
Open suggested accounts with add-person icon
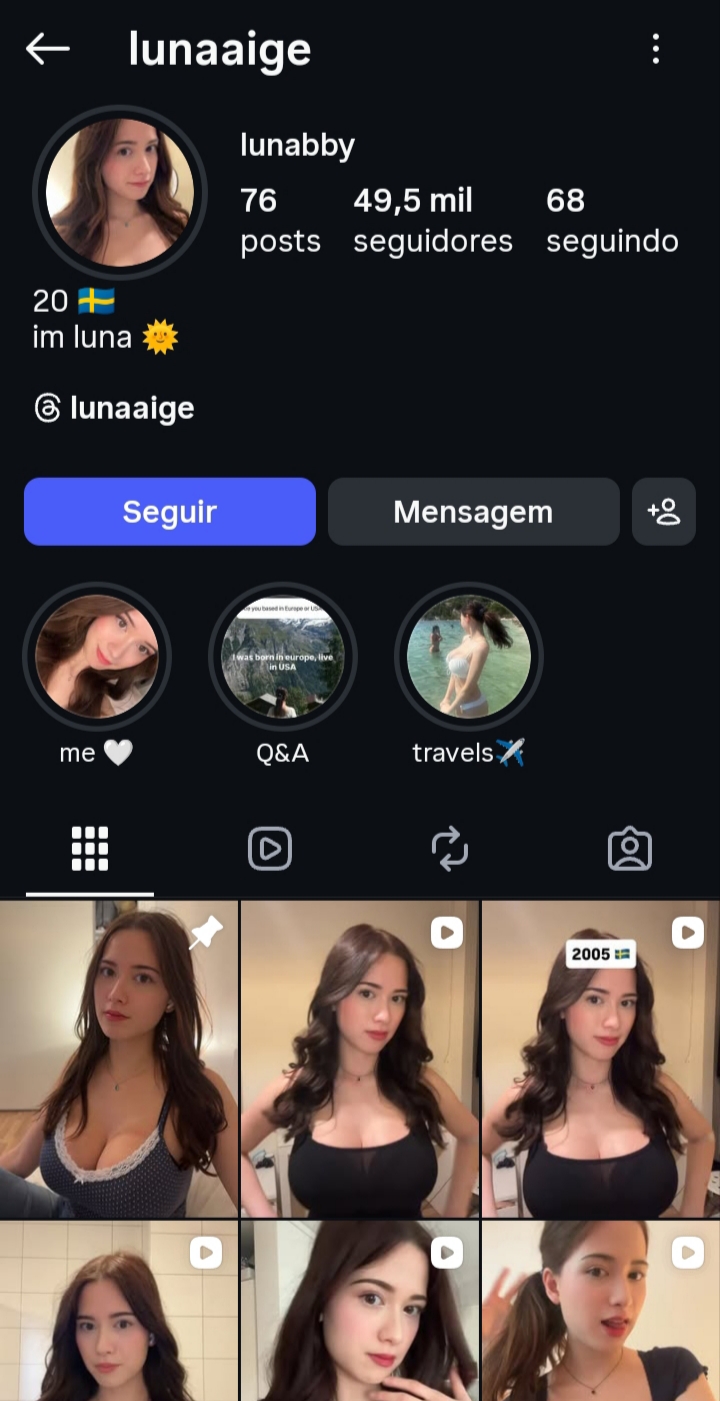tap(664, 512)
